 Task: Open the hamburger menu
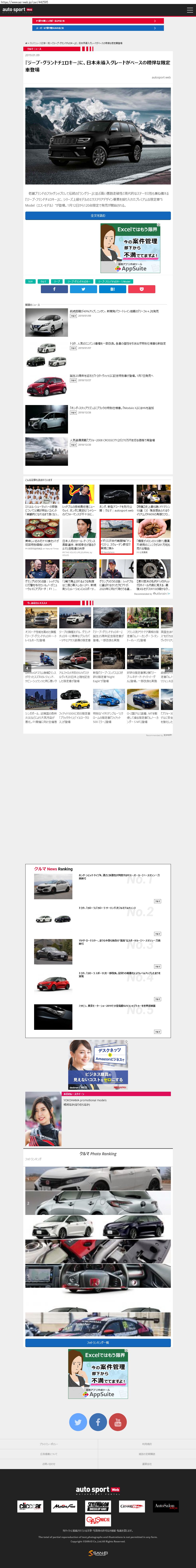click(x=189, y=10)
